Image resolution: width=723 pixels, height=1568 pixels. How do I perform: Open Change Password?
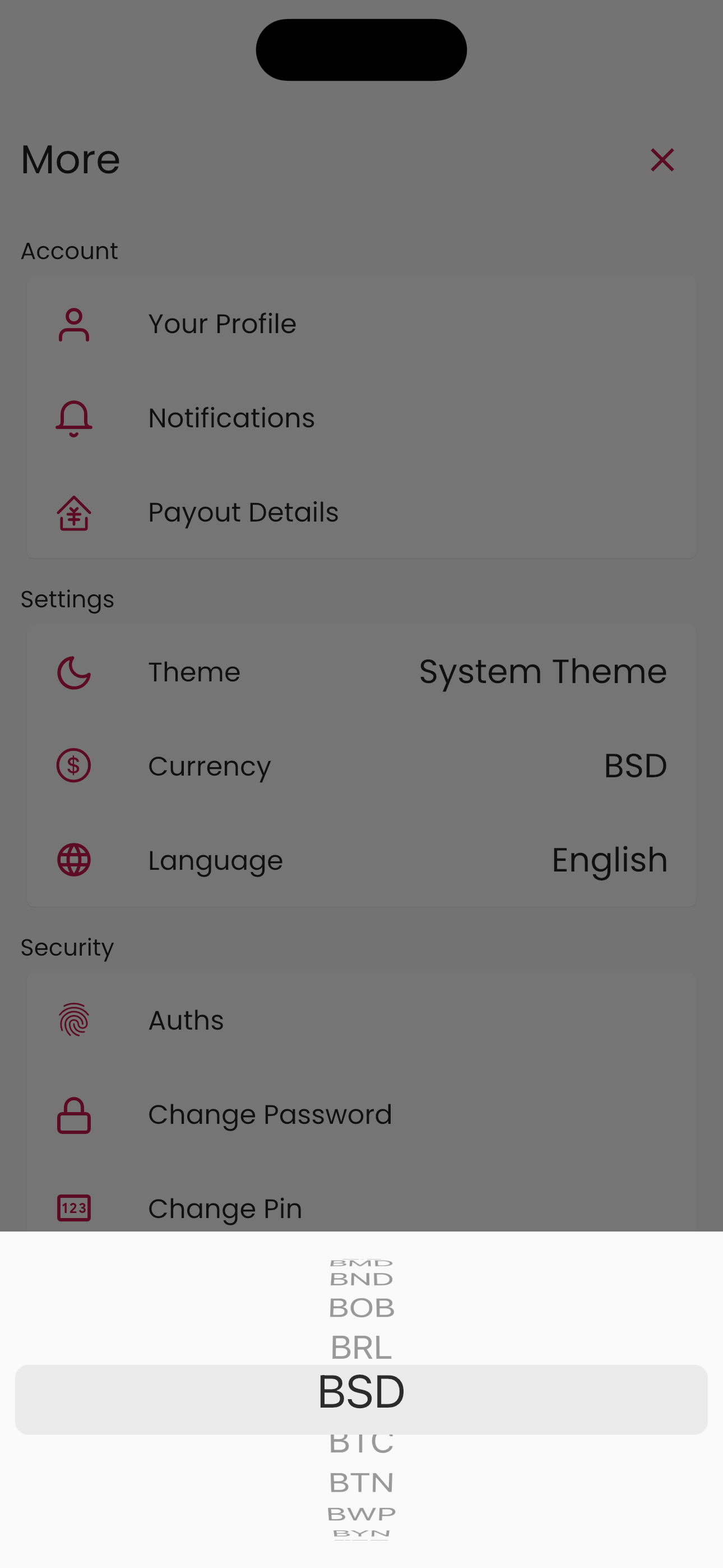[361, 1114]
